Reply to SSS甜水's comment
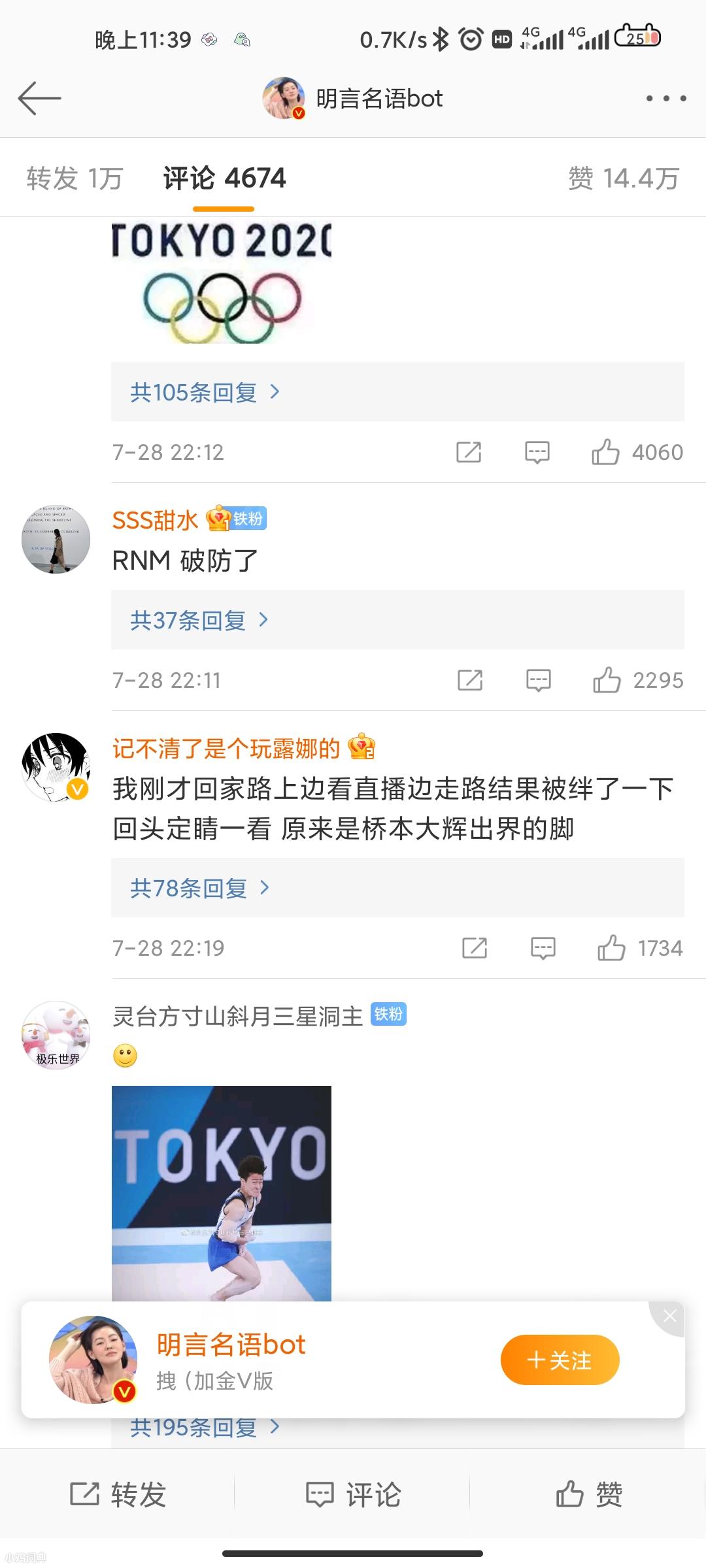This screenshot has width=706, height=1568. (x=538, y=680)
